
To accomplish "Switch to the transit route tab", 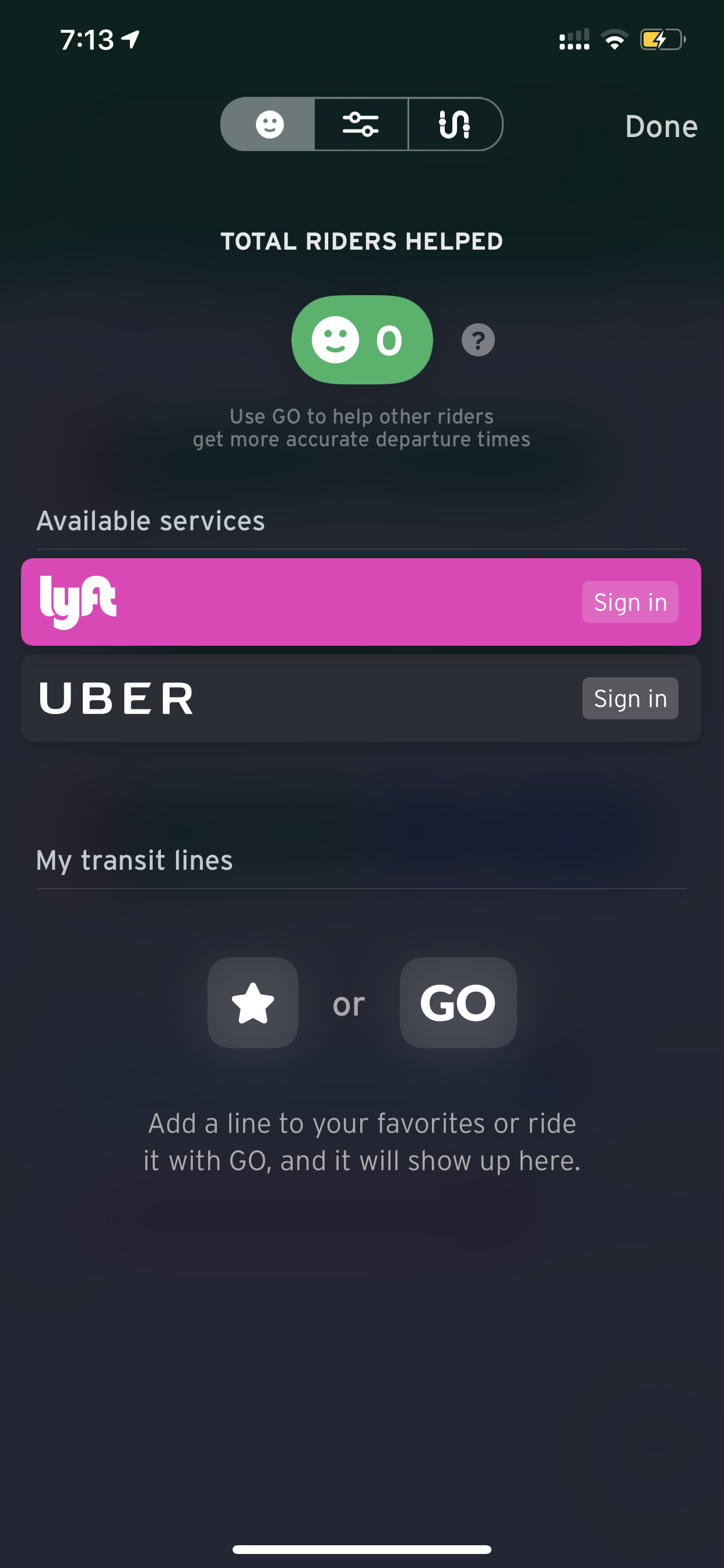I will pos(455,124).
